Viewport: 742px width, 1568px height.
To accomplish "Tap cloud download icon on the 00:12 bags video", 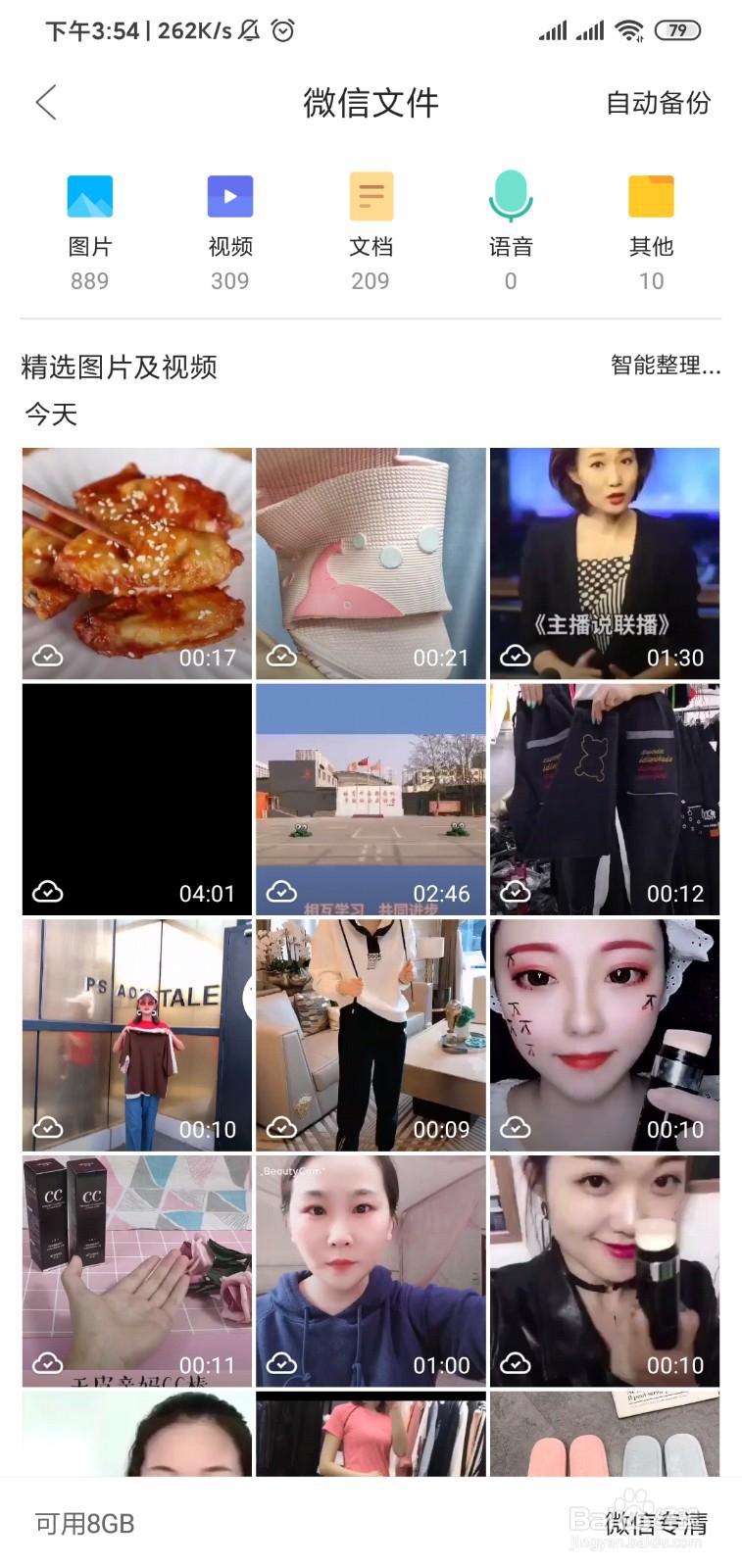I will tap(515, 890).
